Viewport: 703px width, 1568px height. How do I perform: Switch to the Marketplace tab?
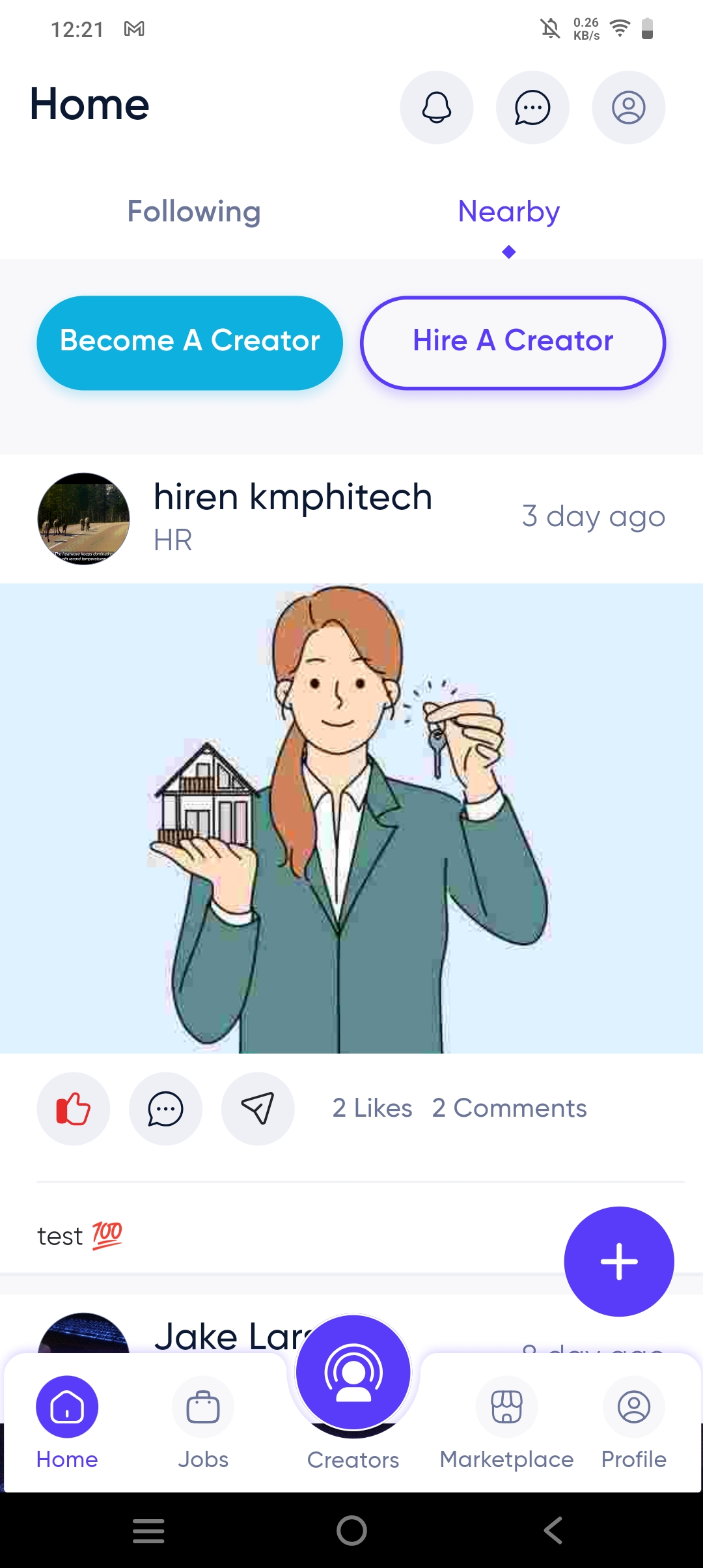[506, 1423]
